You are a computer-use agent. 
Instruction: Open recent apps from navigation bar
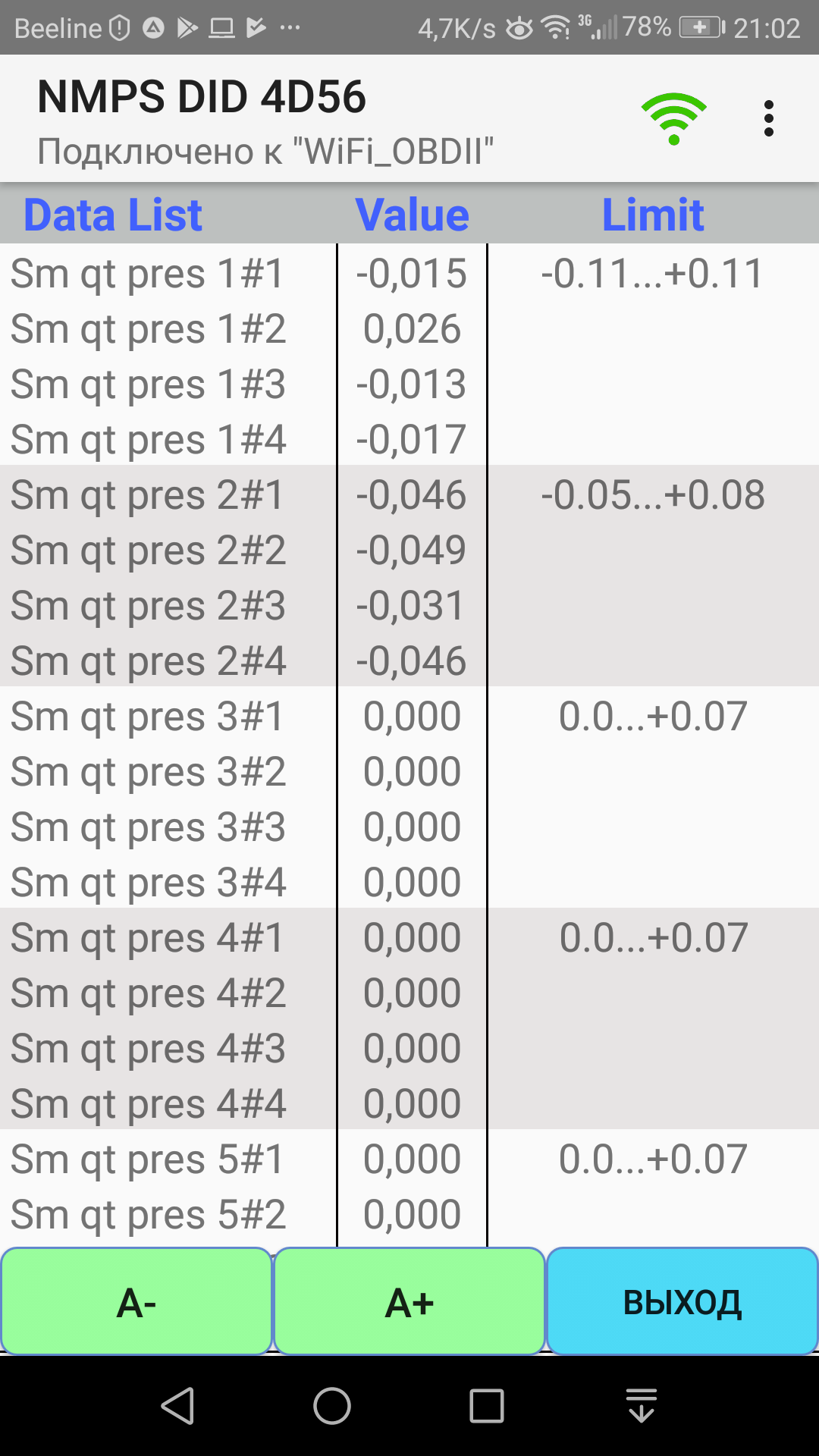pos(487,1406)
